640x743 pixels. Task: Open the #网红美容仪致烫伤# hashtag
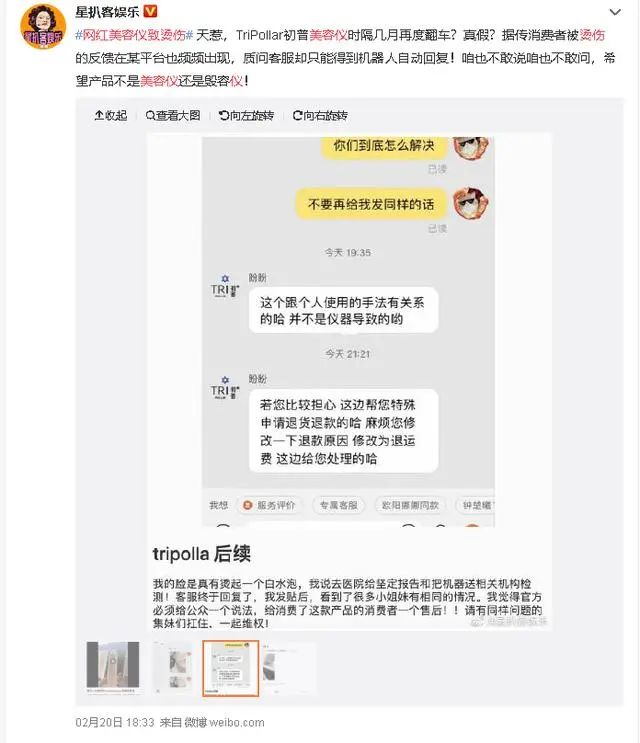[131, 34]
